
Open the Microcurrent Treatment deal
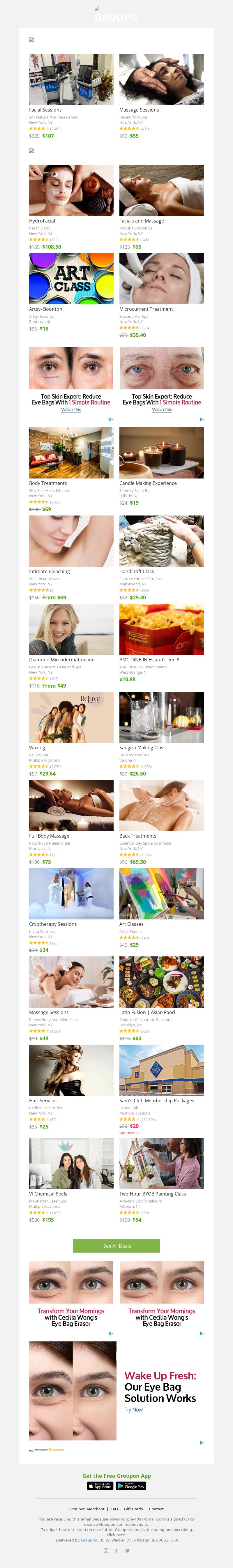[x=161, y=279]
